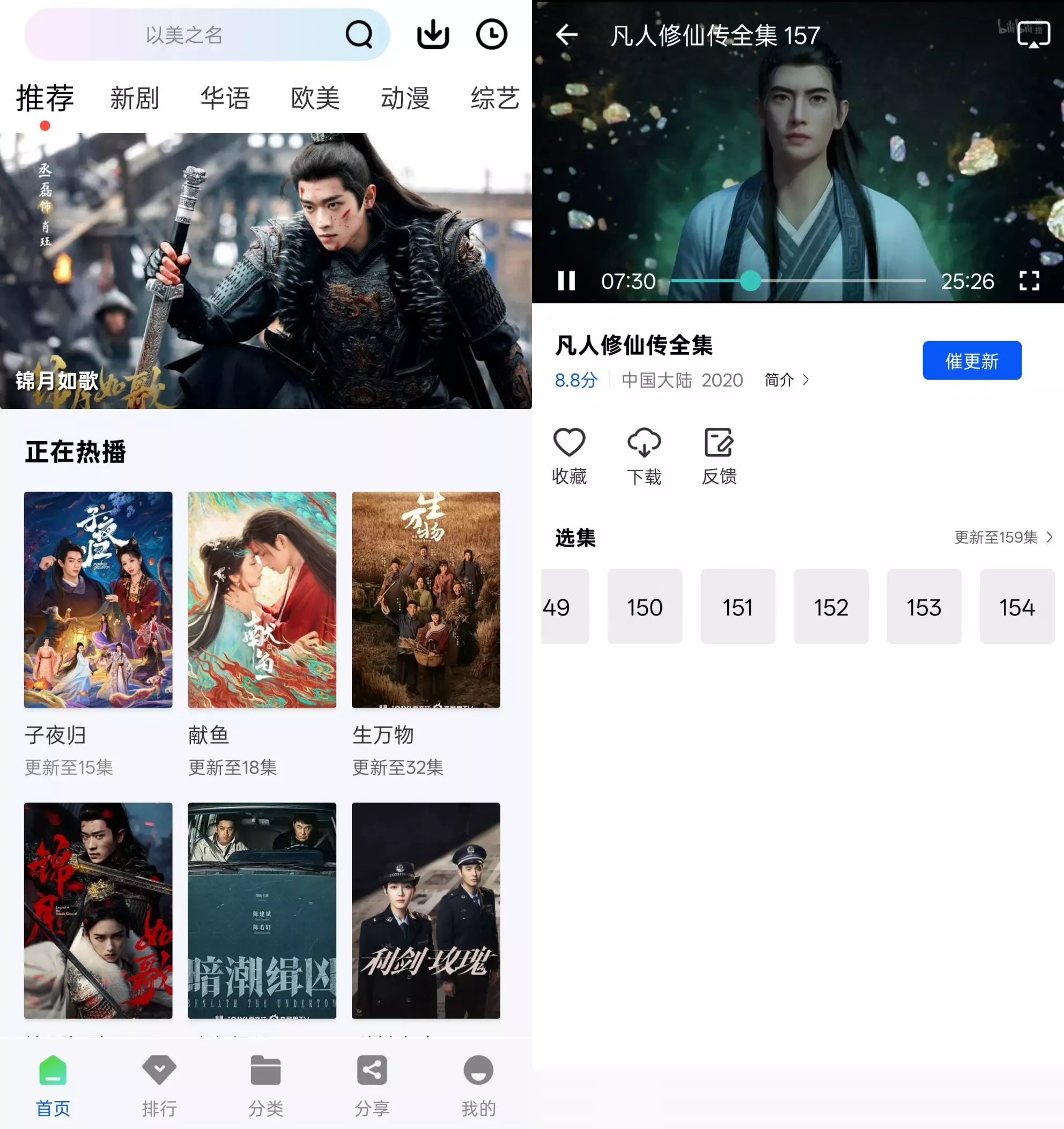1064x1129 pixels.
Task: Open the 生万物 drama card
Action: [425, 600]
